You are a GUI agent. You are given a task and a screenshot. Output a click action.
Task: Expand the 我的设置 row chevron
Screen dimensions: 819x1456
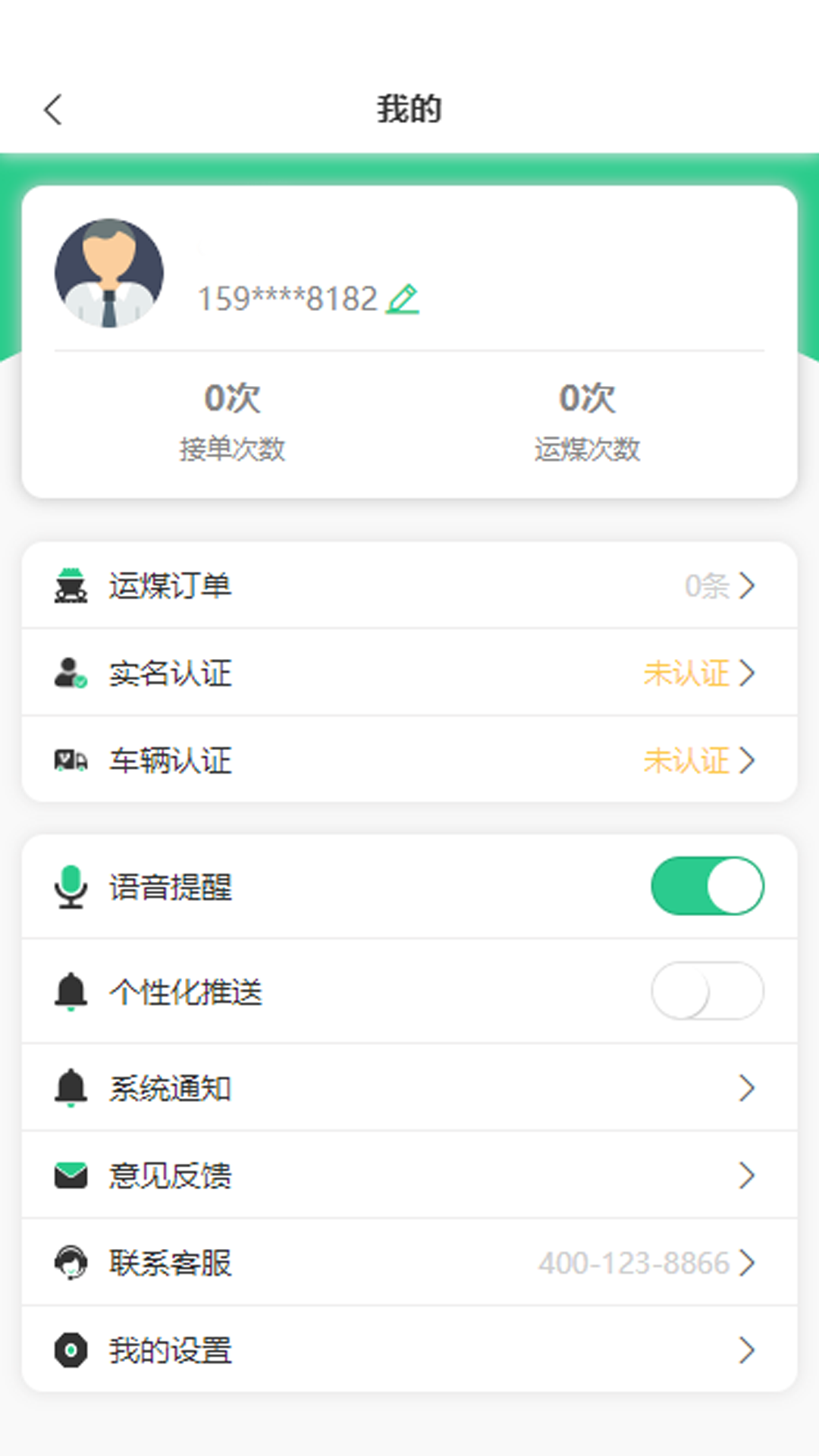click(745, 1351)
